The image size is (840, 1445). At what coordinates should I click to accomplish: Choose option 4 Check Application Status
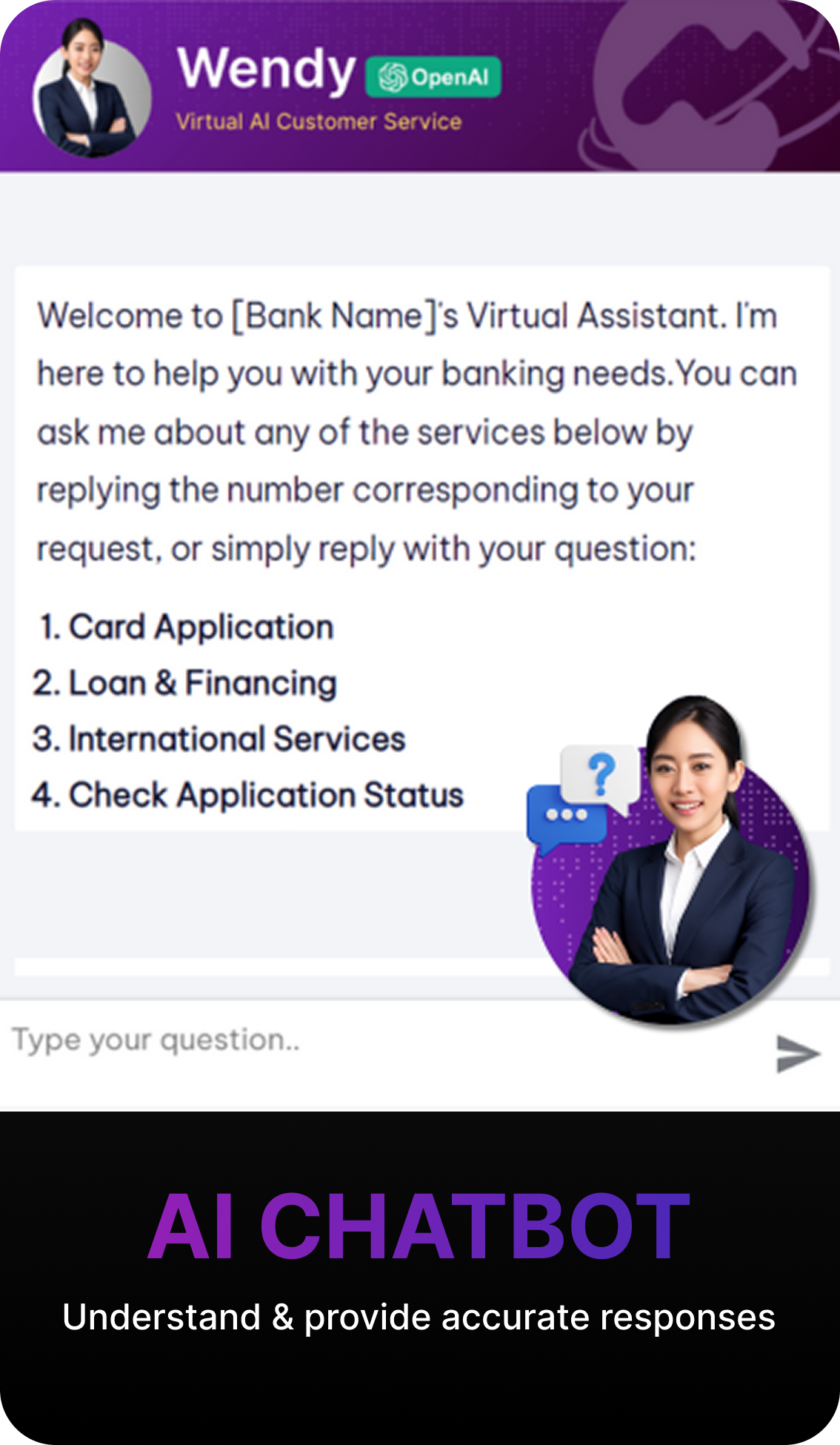pos(247,795)
